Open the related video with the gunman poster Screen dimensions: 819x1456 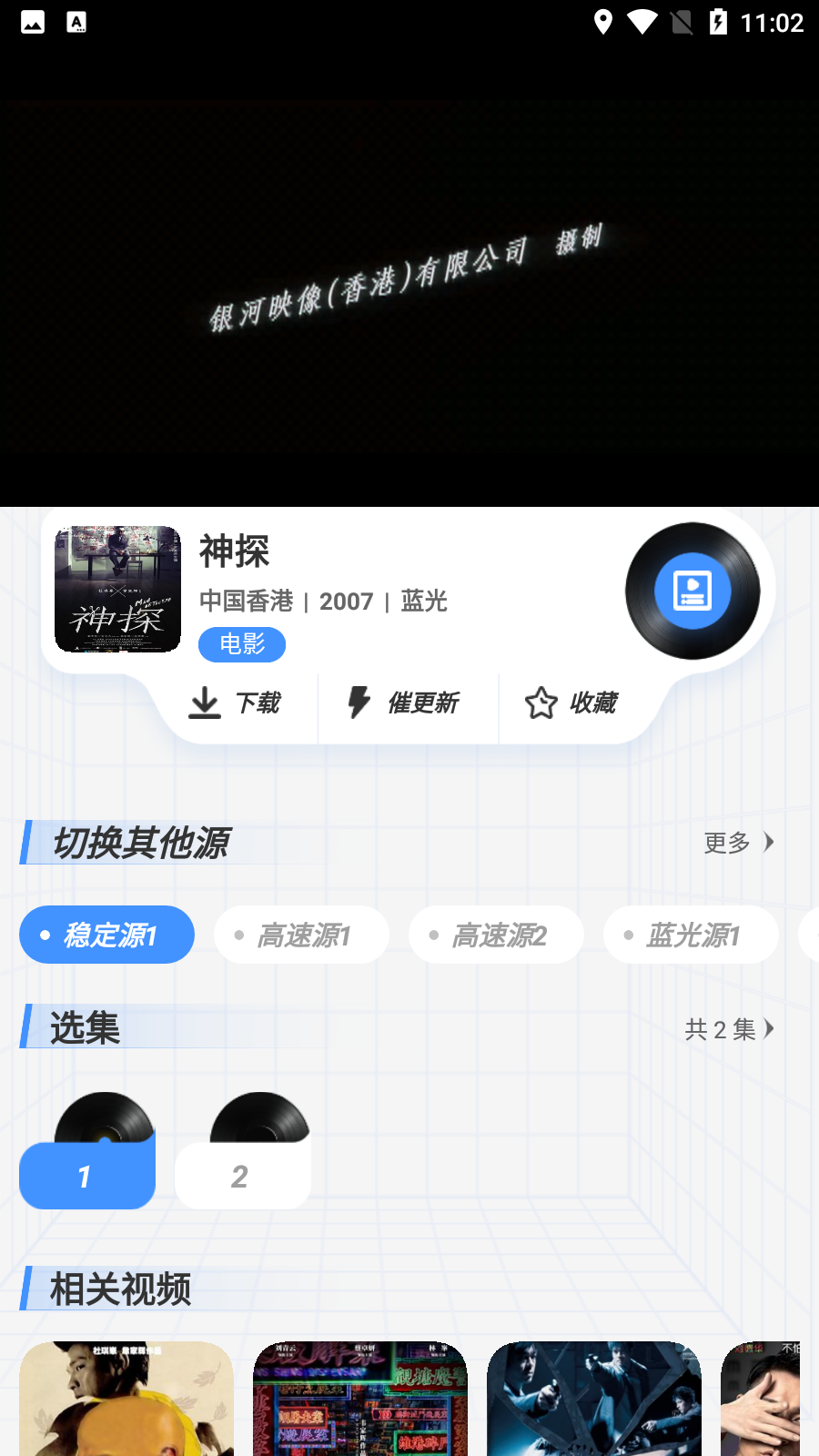[594, 1399]
